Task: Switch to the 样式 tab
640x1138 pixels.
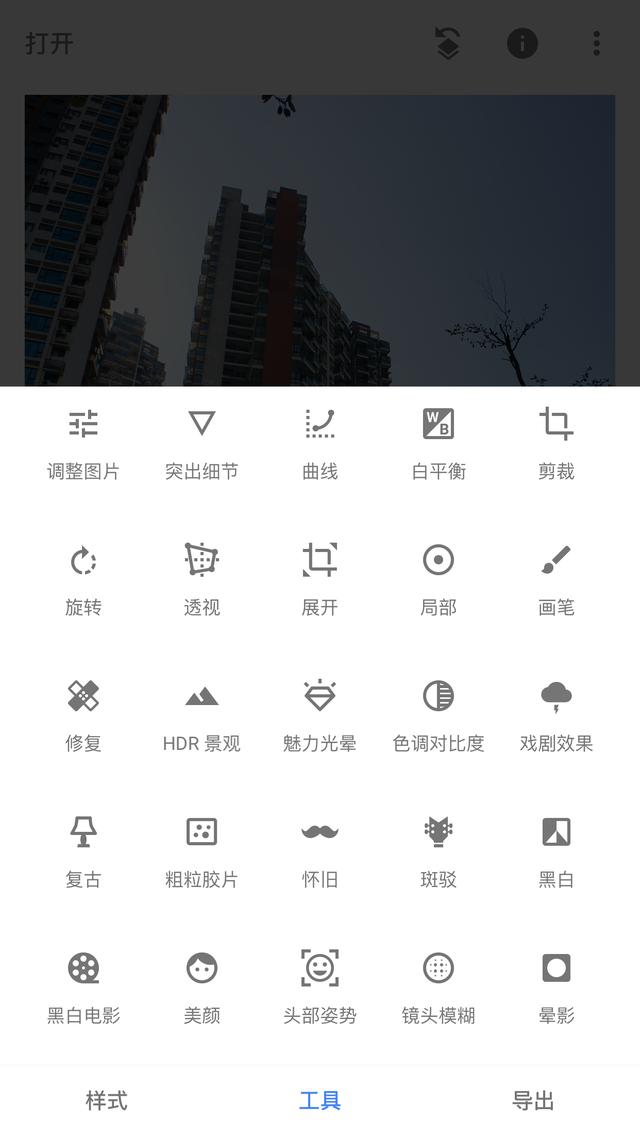Action: point(106,1101)
